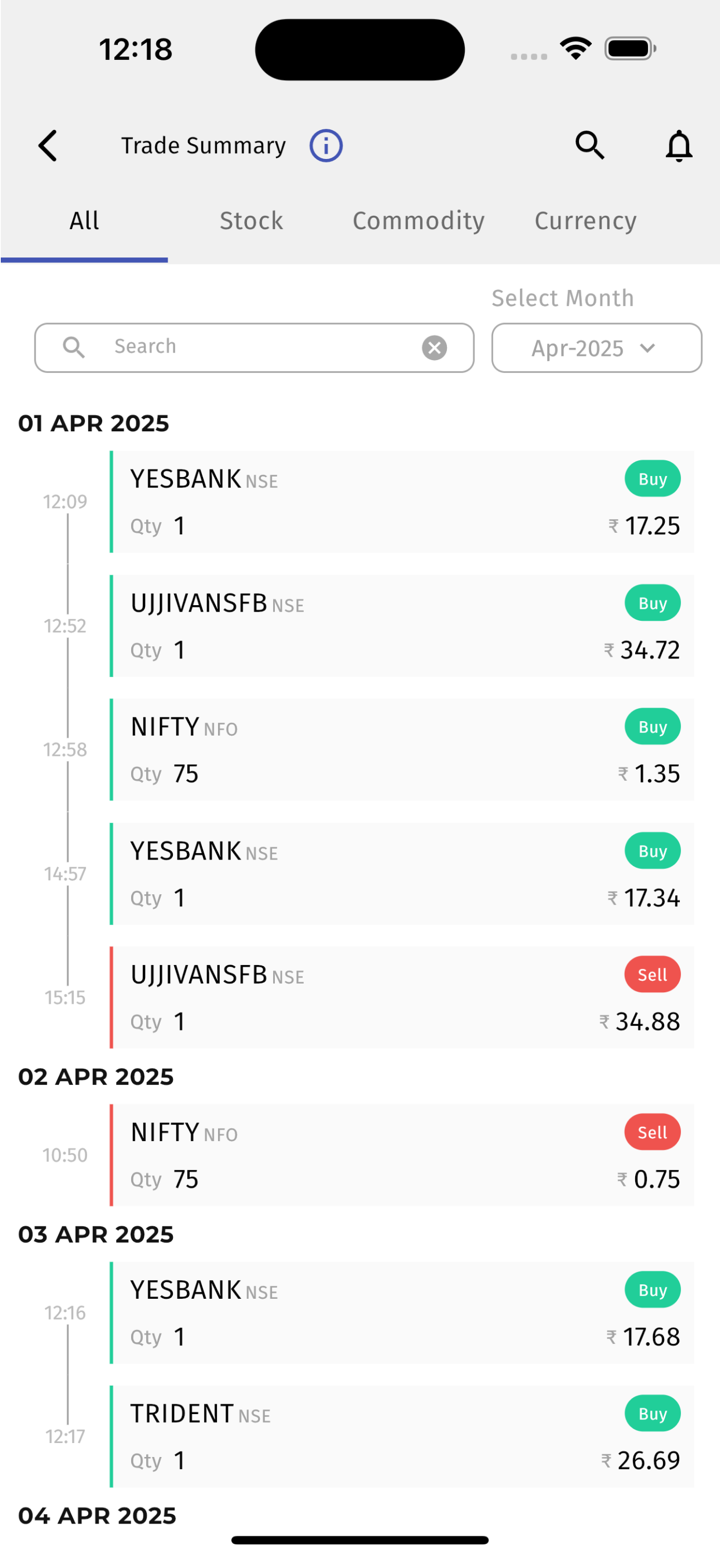
Task: Open the UJJIVANSFB buy trade at ₹34.72
Action: point(402,626)
